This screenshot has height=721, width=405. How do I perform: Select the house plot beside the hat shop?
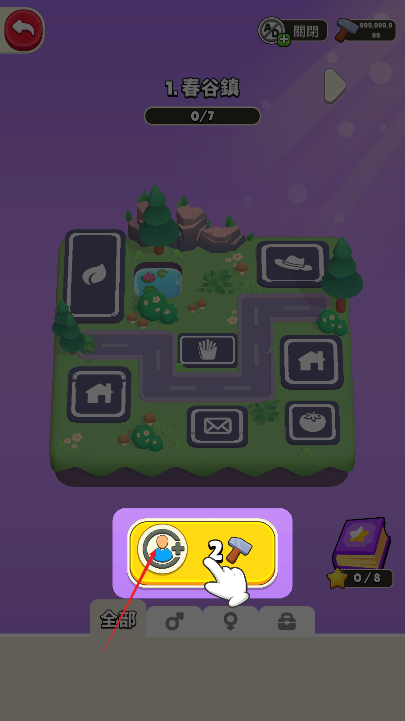pyautogui.click(x=311, y=361)
